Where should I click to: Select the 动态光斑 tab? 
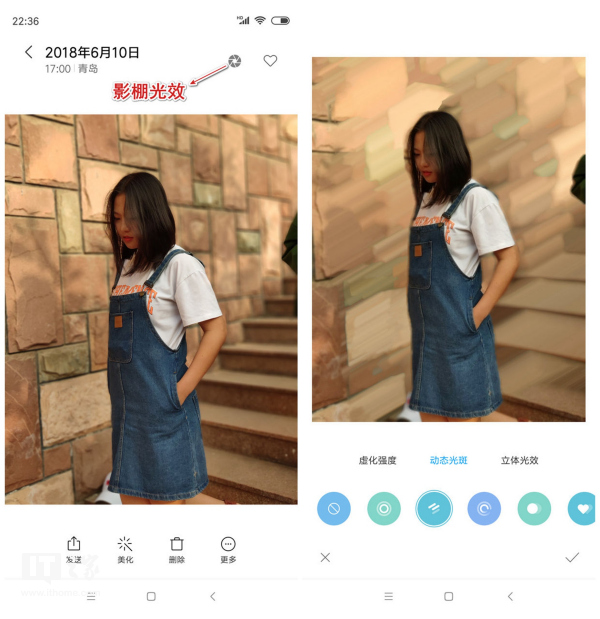pos(449,461)
